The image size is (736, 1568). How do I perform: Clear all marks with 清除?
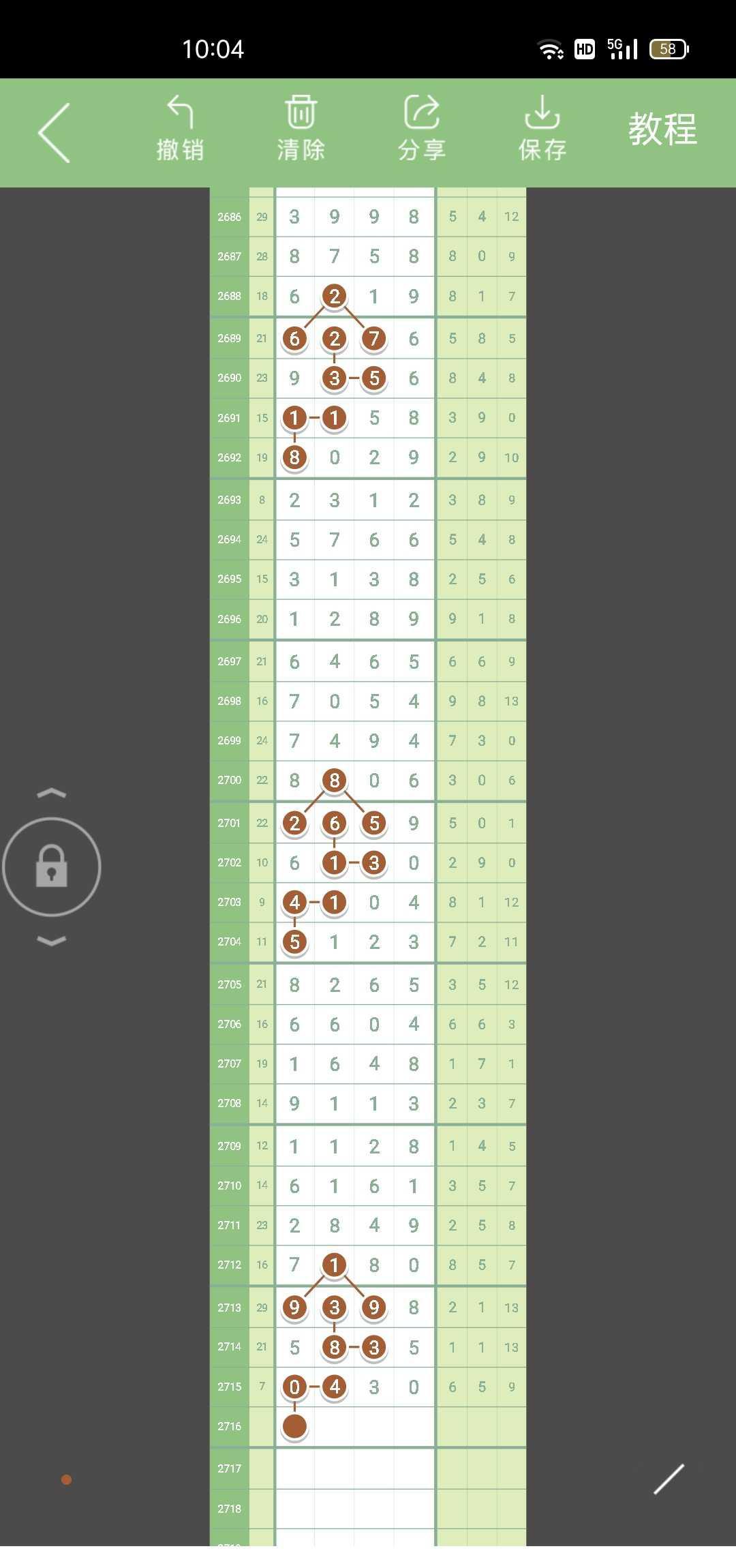pos(301,130)
